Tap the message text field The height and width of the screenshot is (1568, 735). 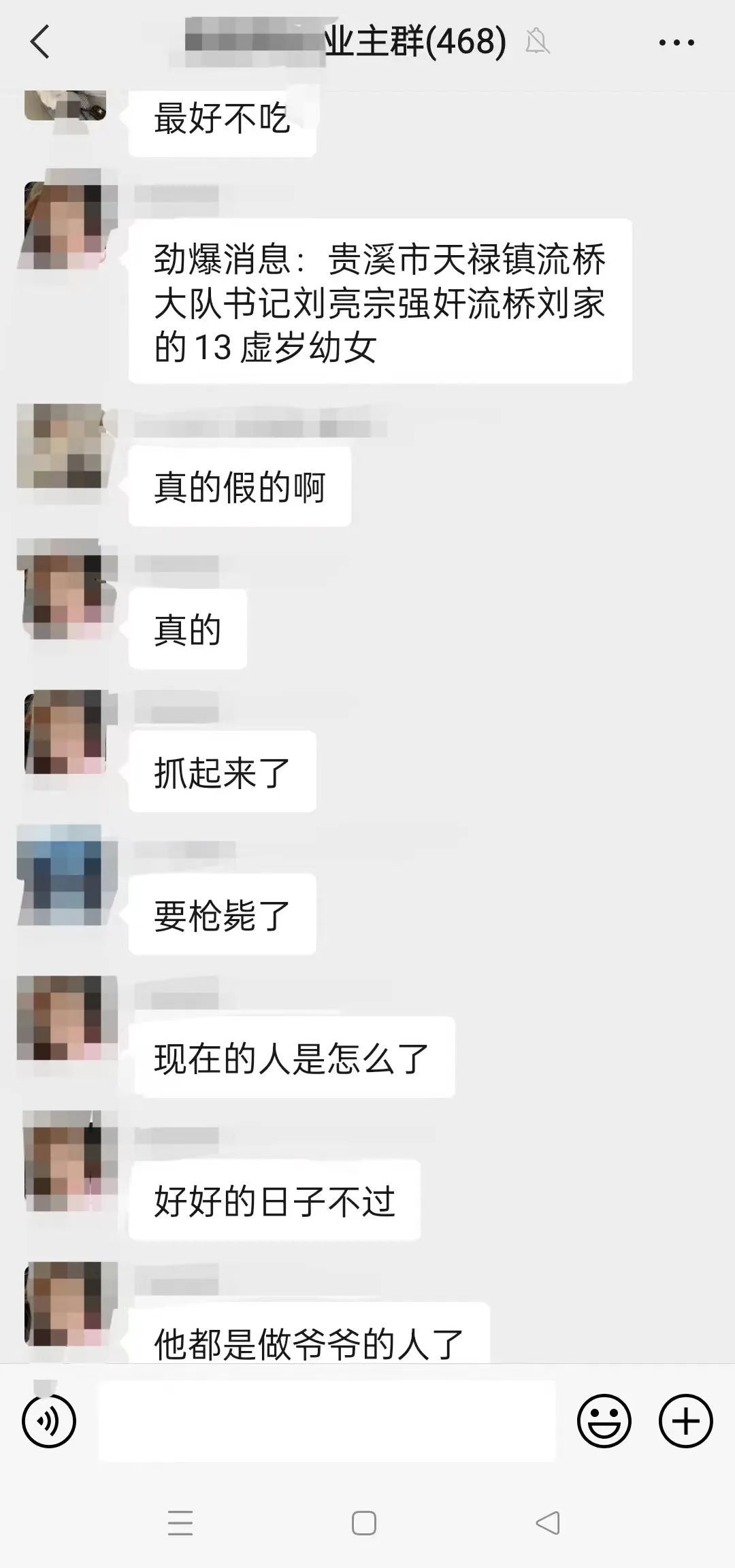(x=327, y=1421)
